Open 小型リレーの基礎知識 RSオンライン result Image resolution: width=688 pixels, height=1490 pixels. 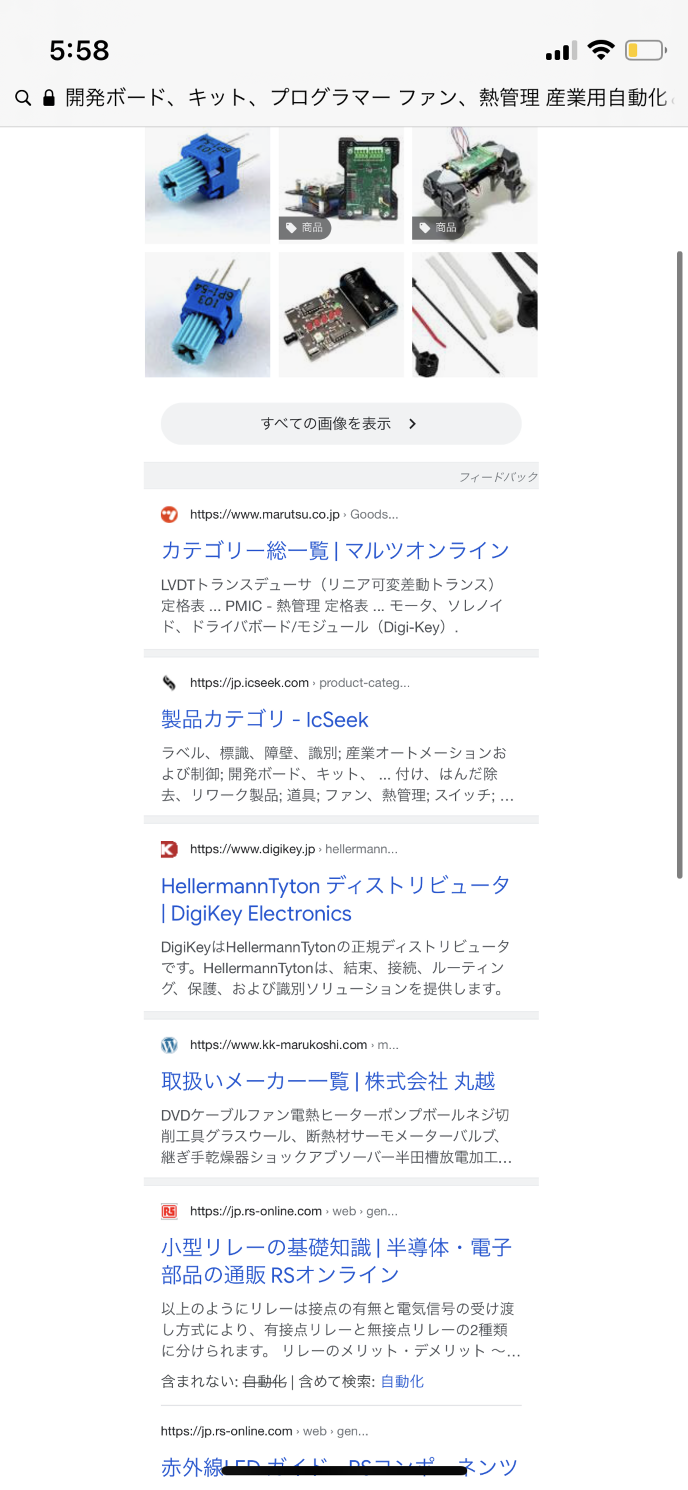[x=335, y=1261]
